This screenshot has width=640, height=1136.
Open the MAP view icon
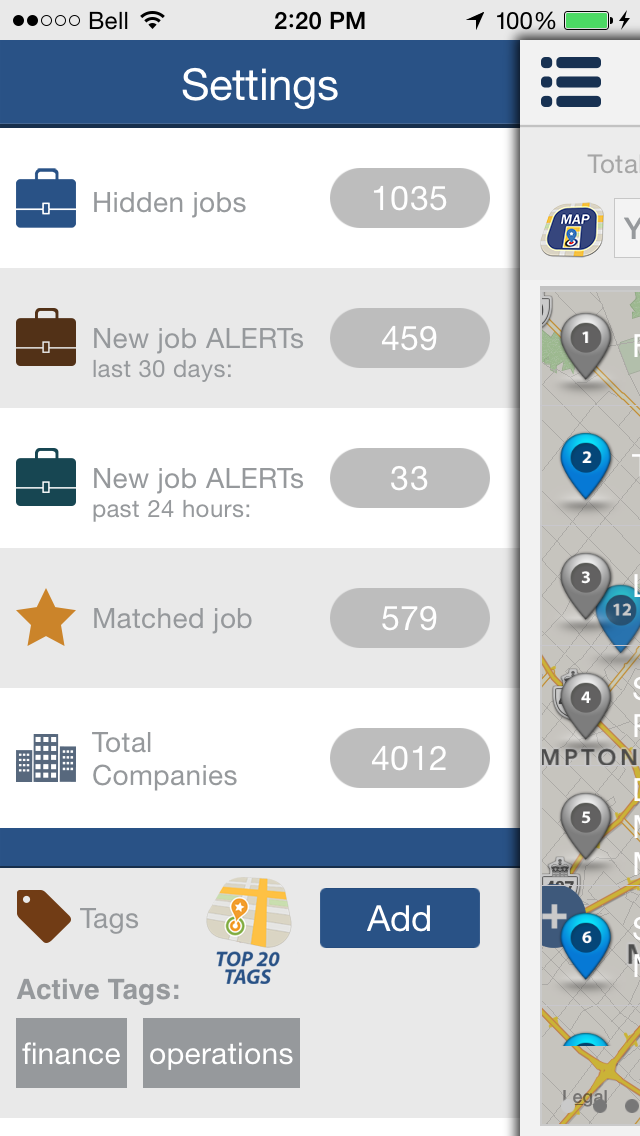pos(572,230)
